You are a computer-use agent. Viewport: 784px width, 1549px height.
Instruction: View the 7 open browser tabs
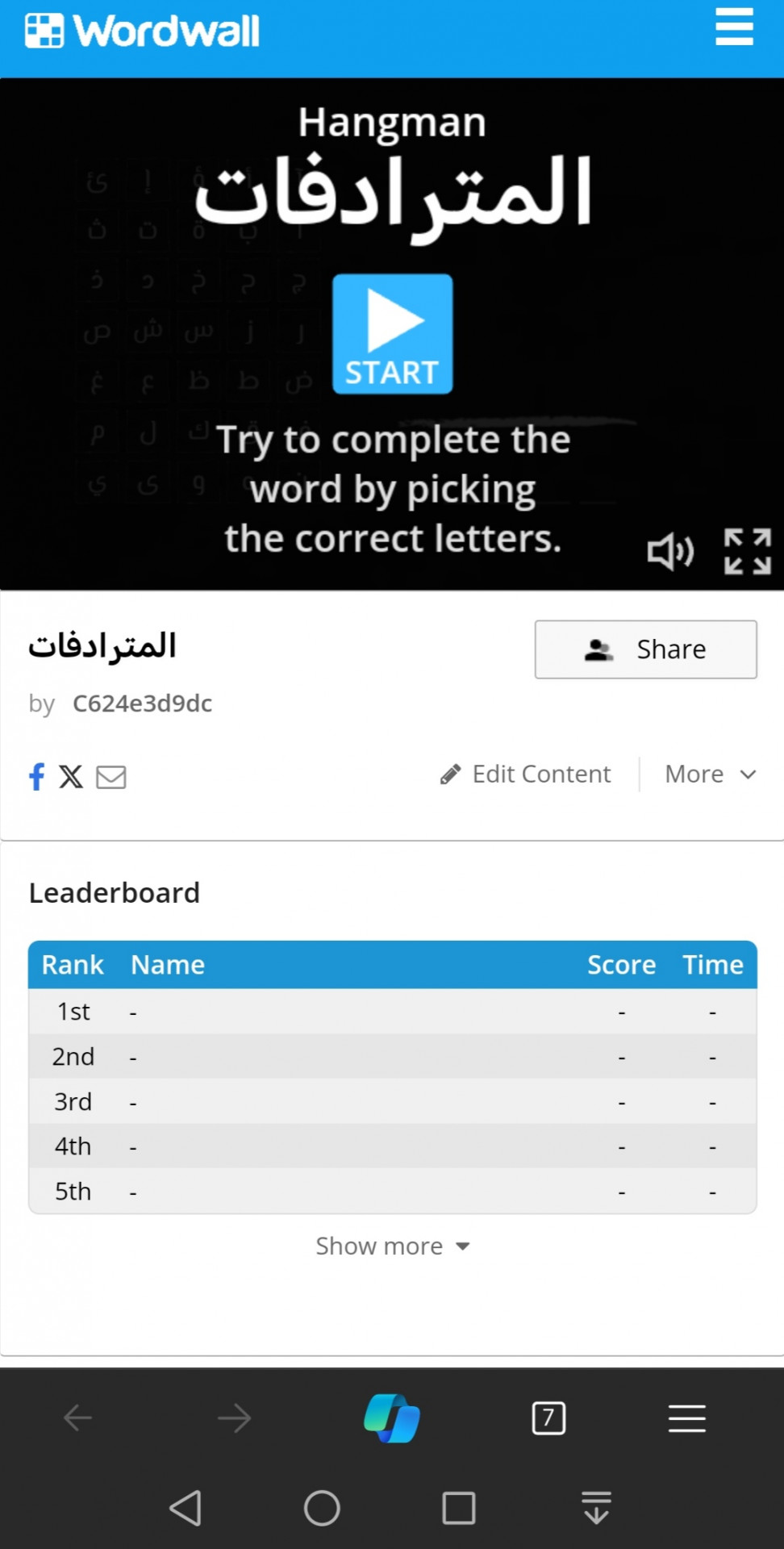coord(549,1418)
